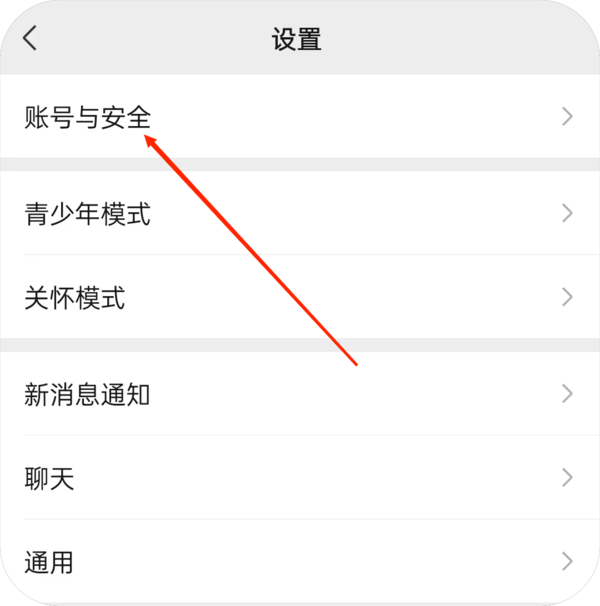Go back using the top-left arrow
600x606 pixels.
coord(30,39)
